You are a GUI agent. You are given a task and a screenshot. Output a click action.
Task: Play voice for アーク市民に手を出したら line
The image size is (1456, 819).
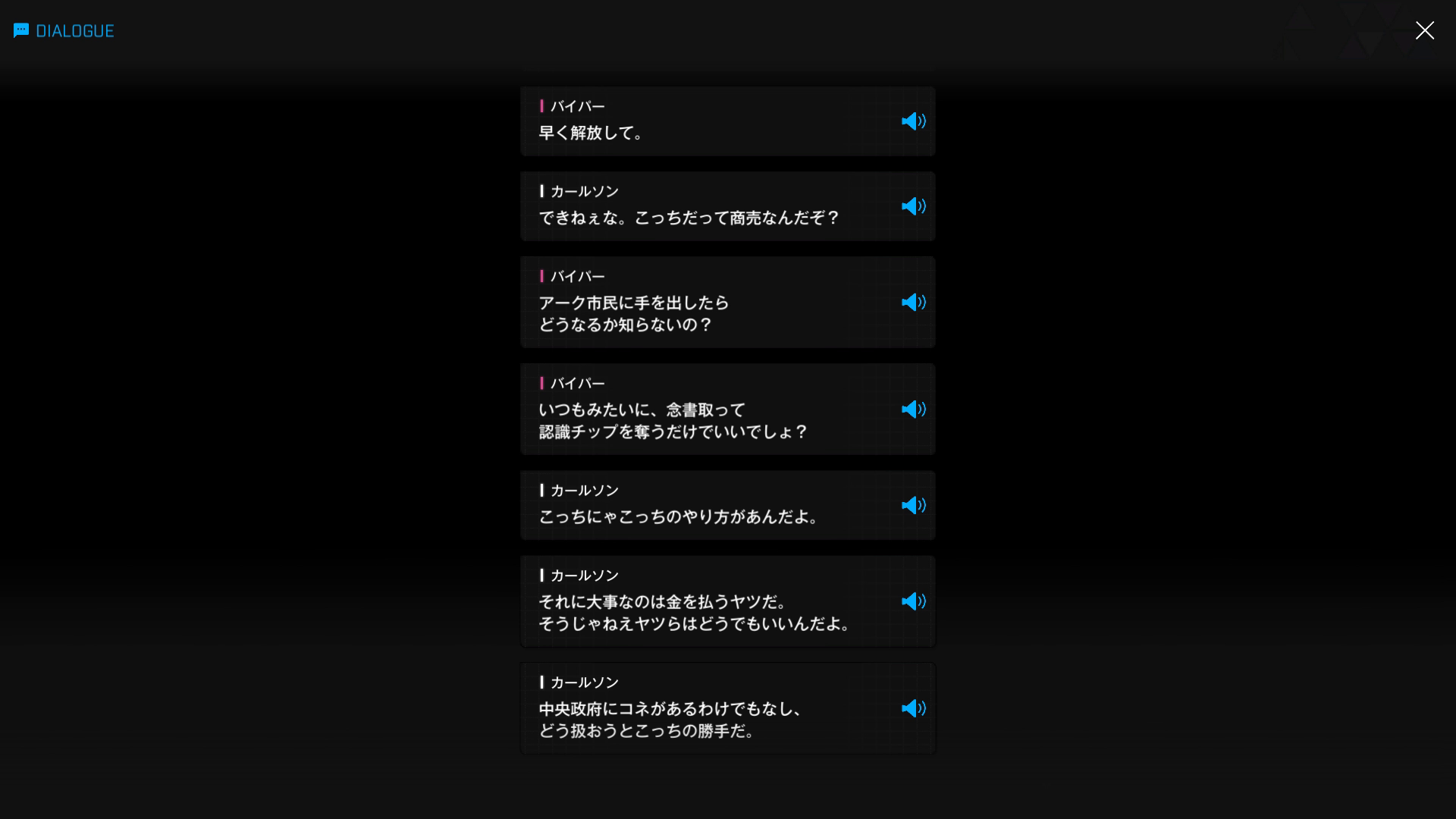(x=913, y=303)
